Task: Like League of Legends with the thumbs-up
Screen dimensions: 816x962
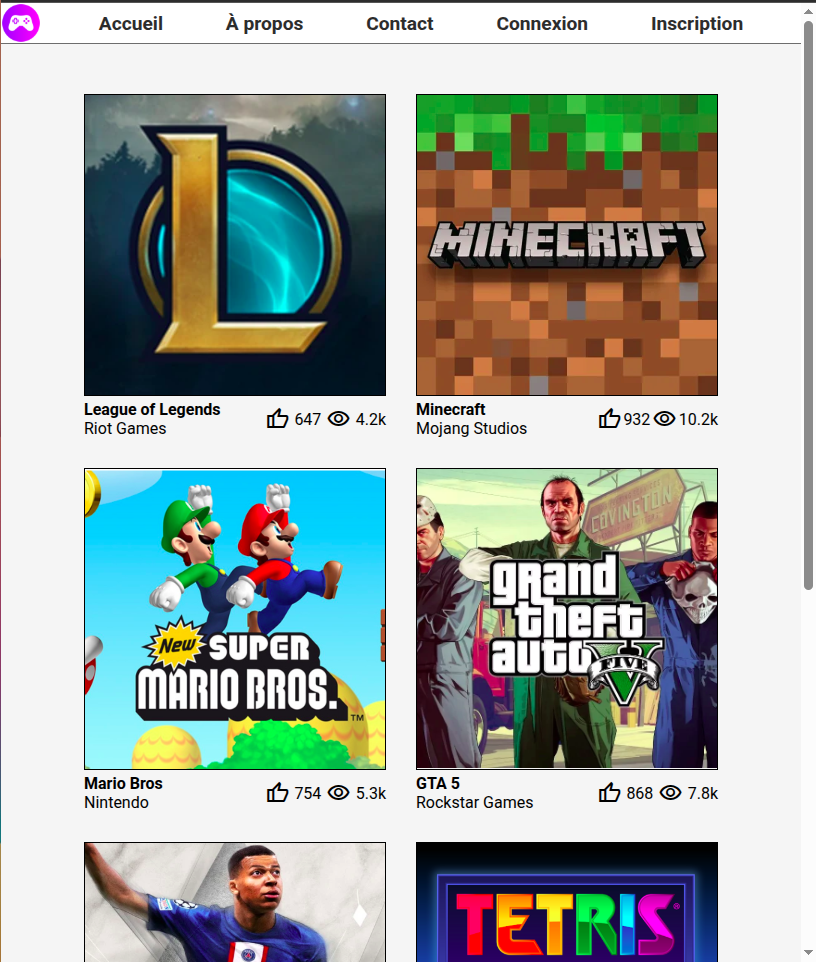Action: [278, 419]
